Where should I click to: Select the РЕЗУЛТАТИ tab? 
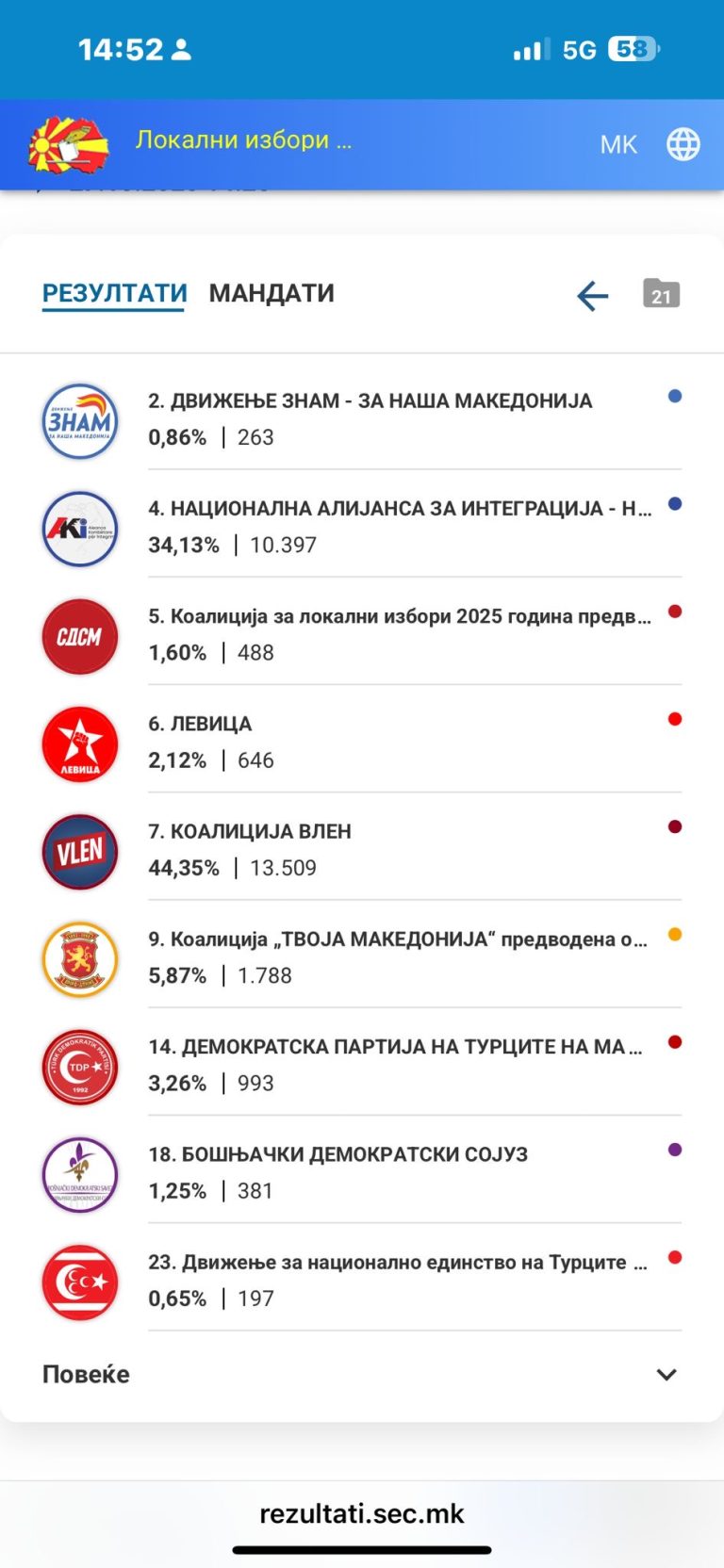[x=114, y=293]
